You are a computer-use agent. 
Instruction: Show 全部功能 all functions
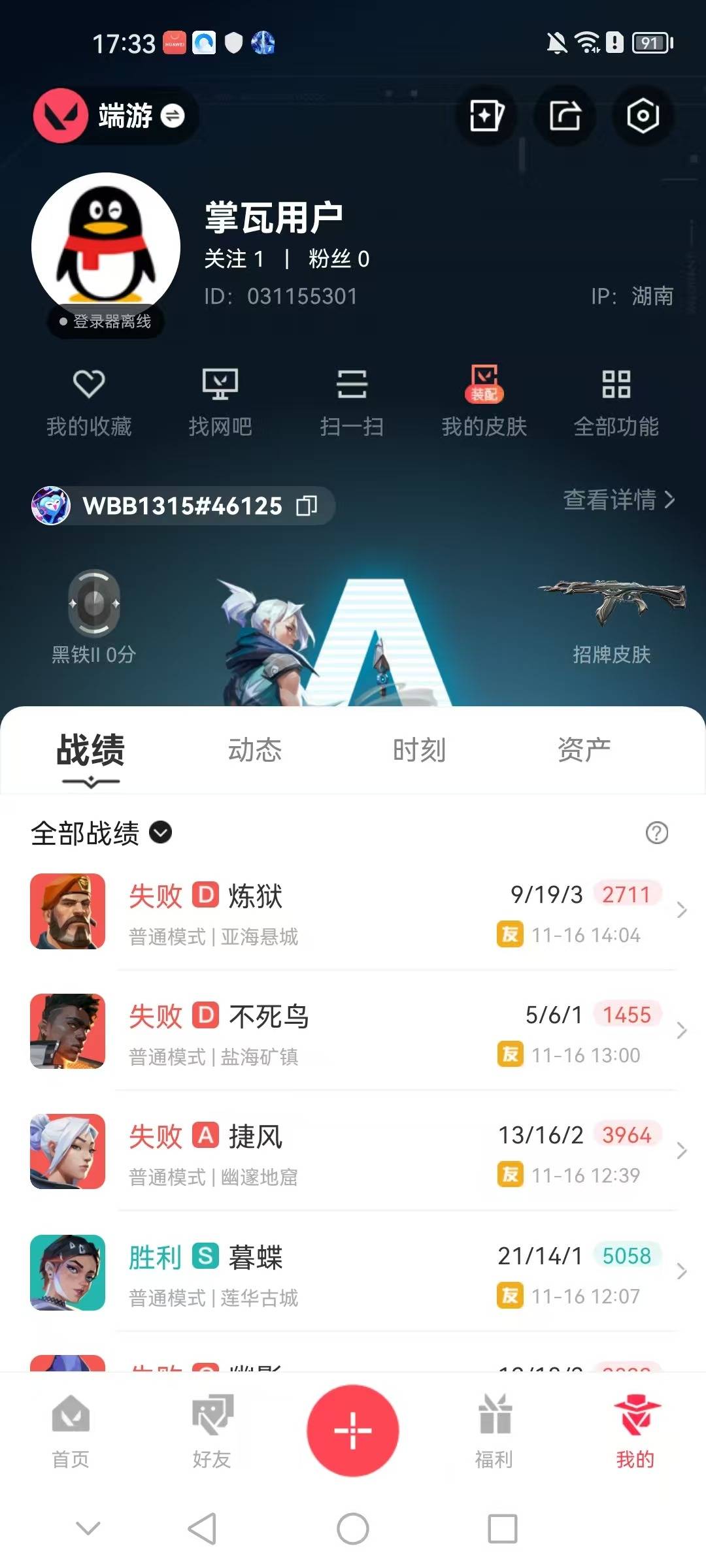(x=616, y=400)
